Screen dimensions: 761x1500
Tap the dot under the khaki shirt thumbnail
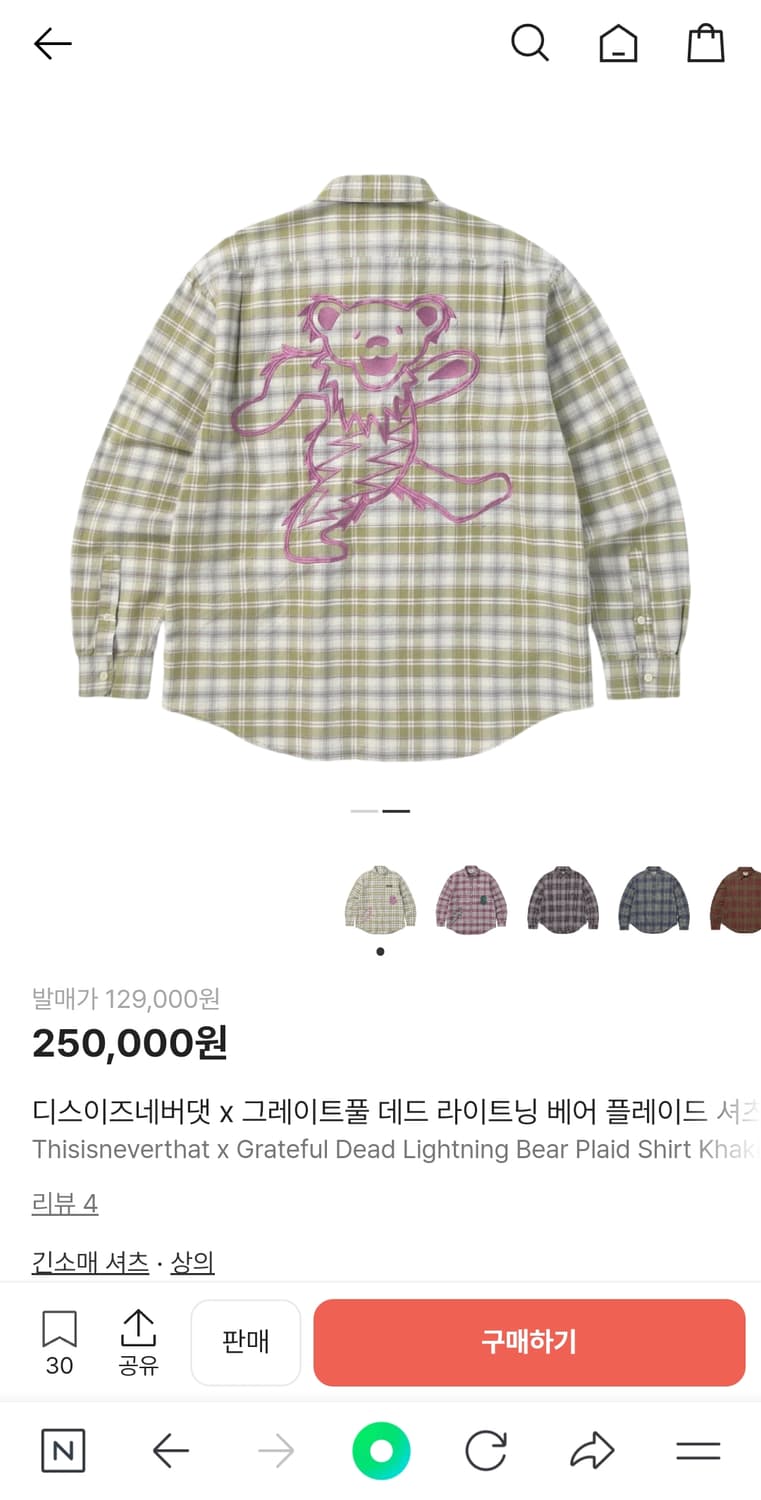point(380,952)
